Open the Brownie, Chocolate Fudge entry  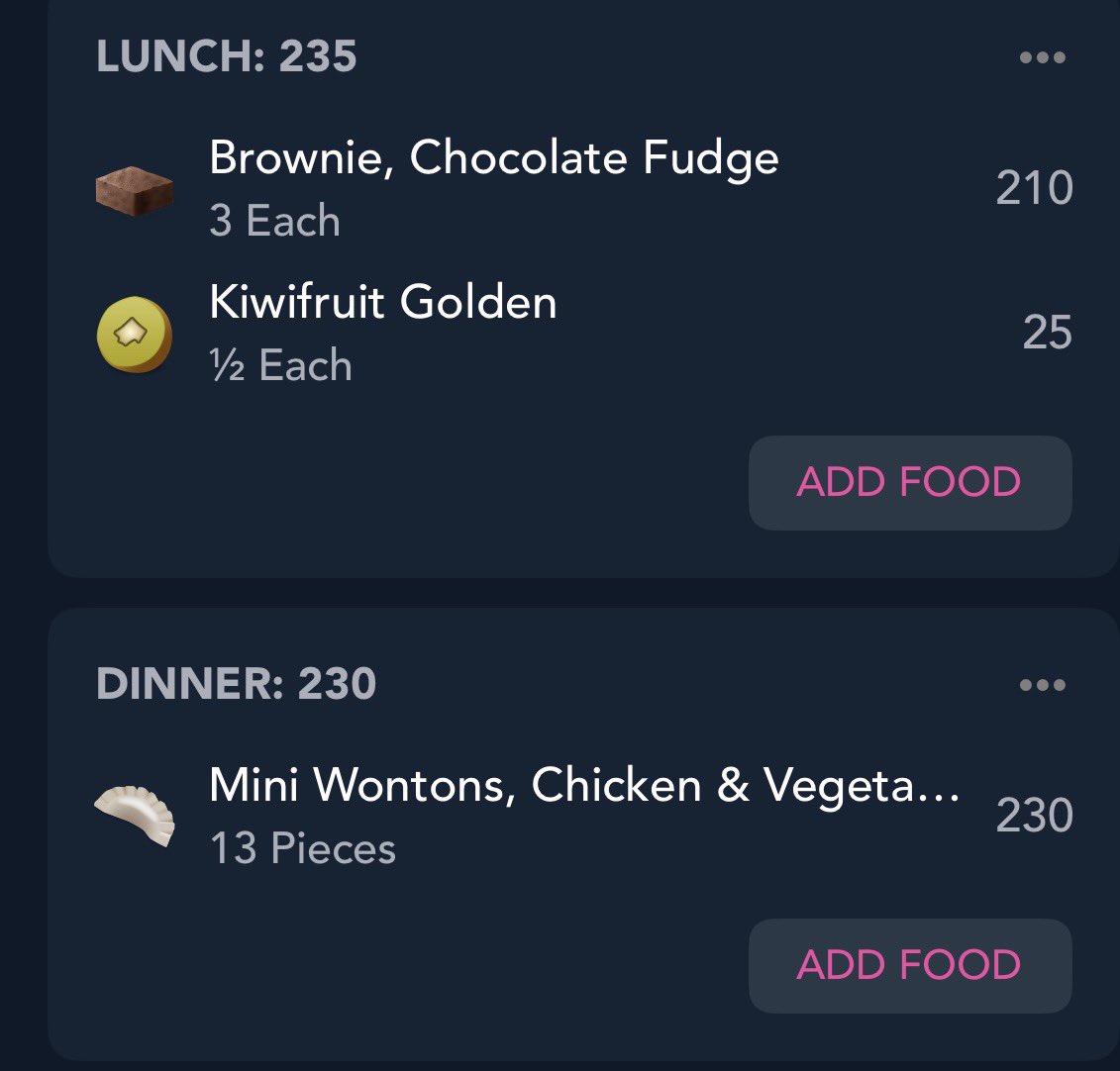click(493, 187)
